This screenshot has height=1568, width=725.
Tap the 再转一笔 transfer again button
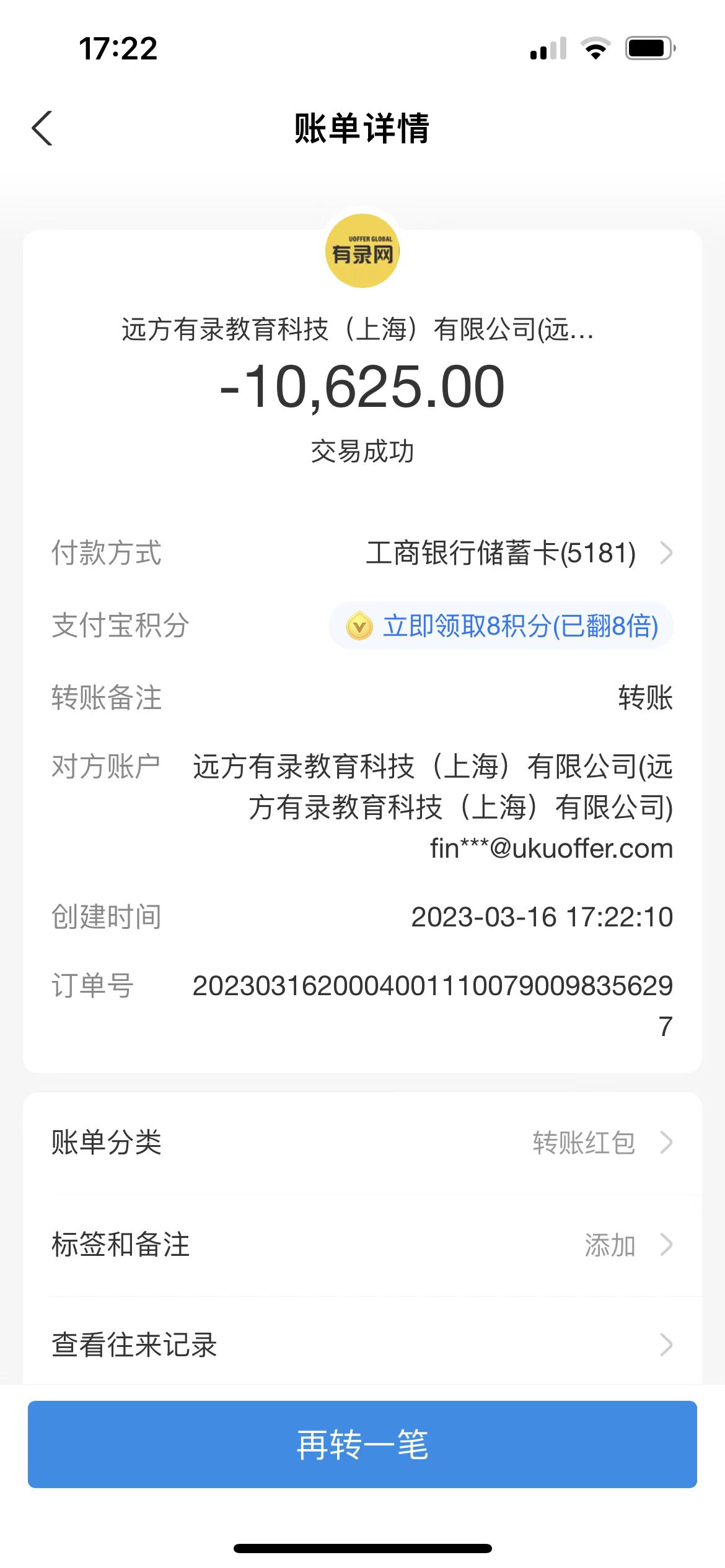point(362,1444)
